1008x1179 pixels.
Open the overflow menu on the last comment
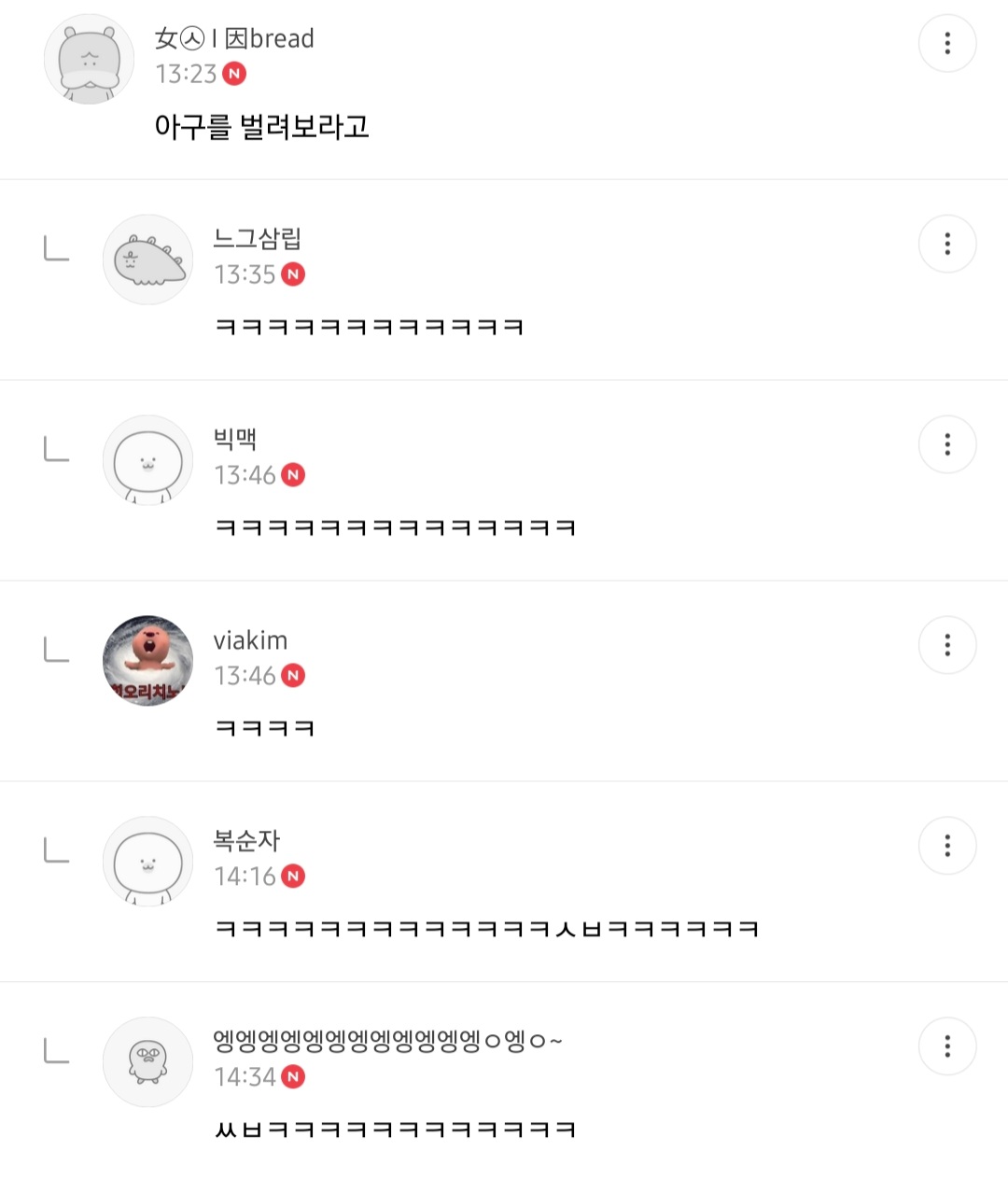pos(947,1046)
